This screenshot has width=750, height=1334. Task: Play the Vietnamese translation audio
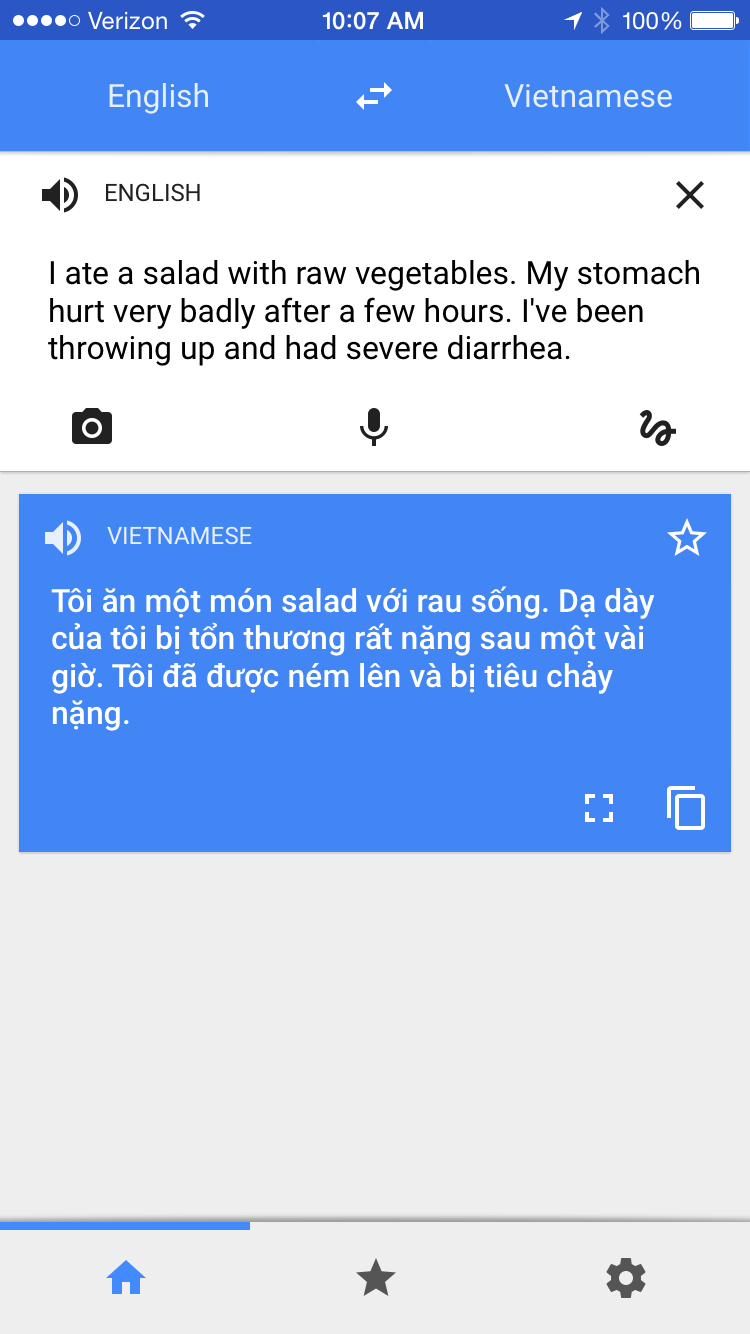(62, 537)
